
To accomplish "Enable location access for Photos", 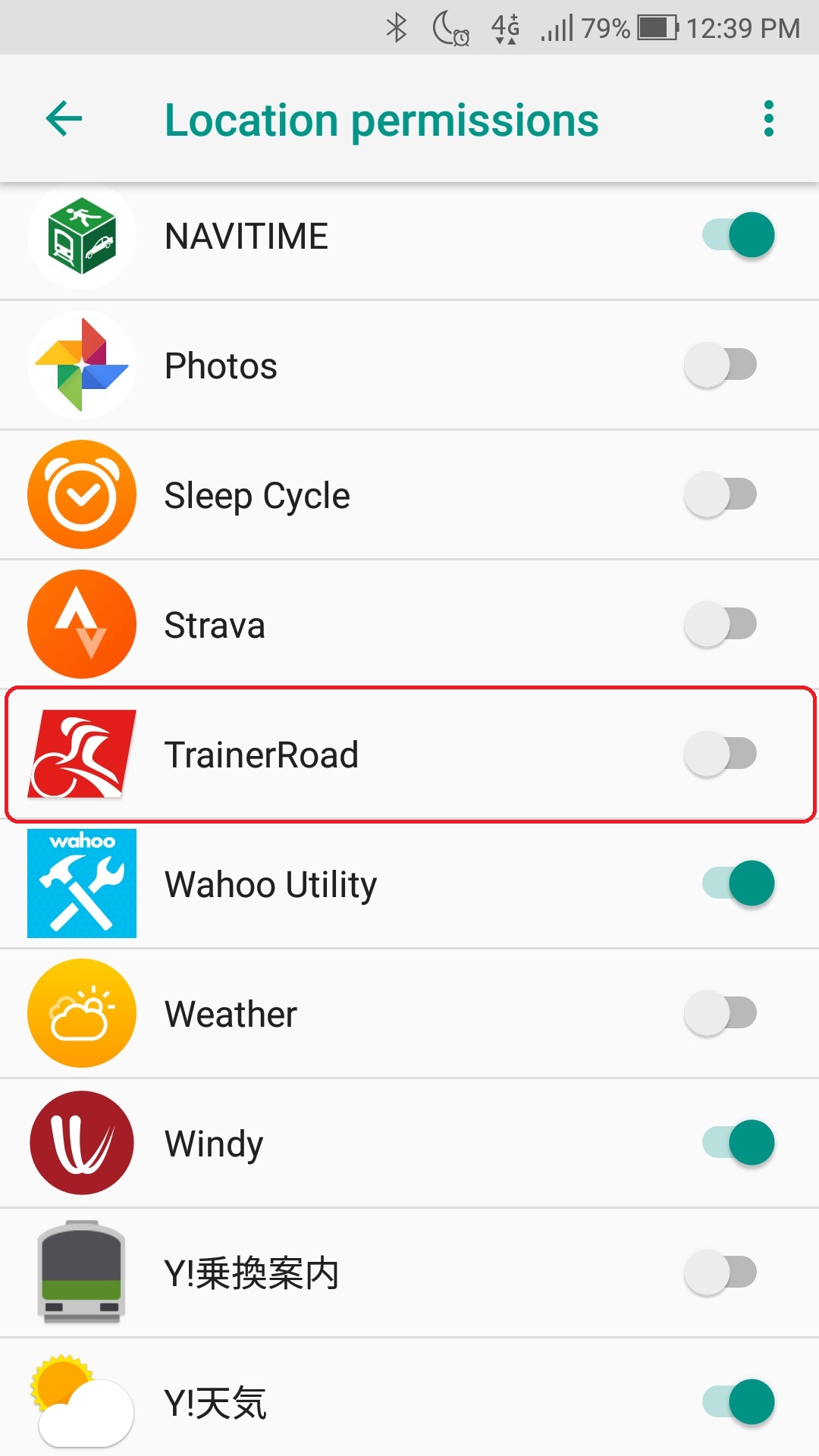I will tap(721, 365).
